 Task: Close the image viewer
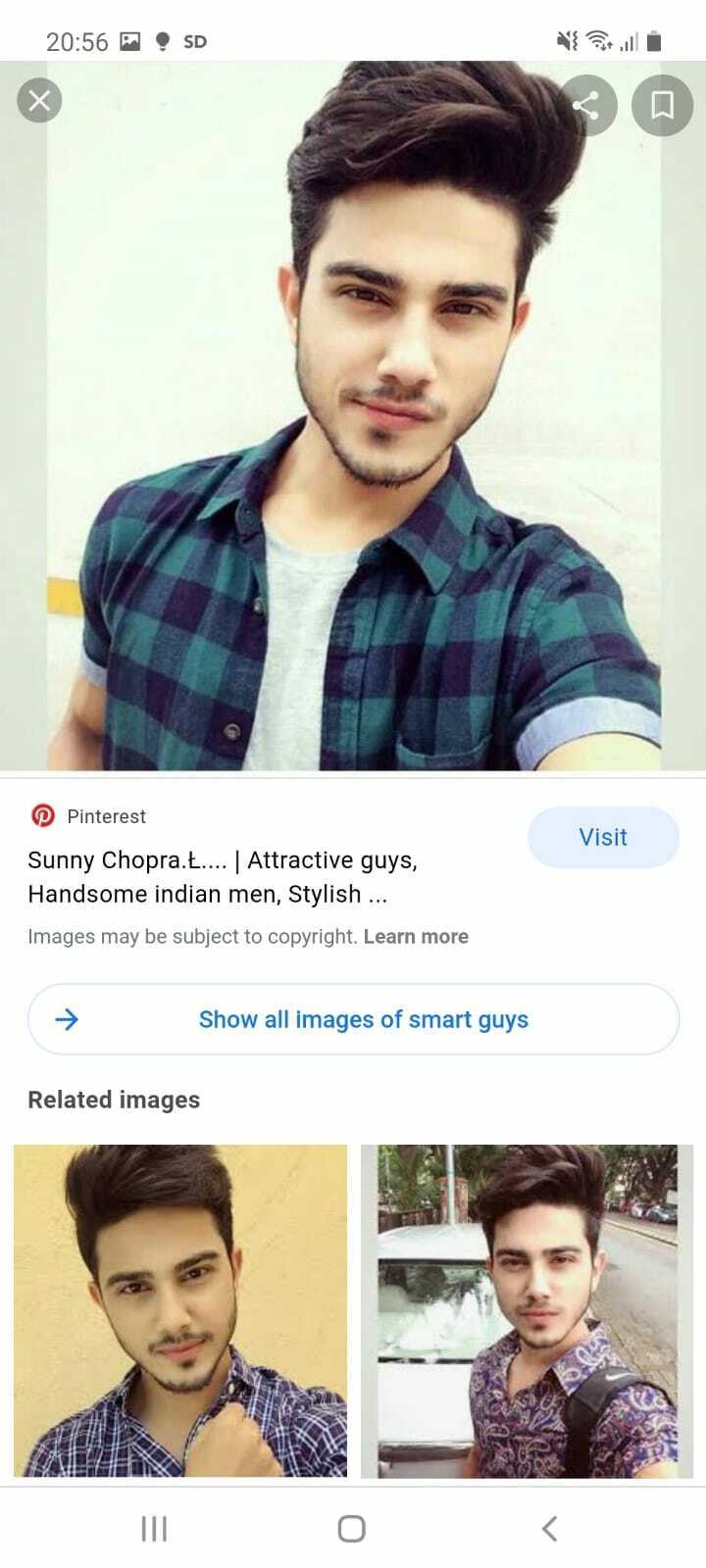(39, 100)
